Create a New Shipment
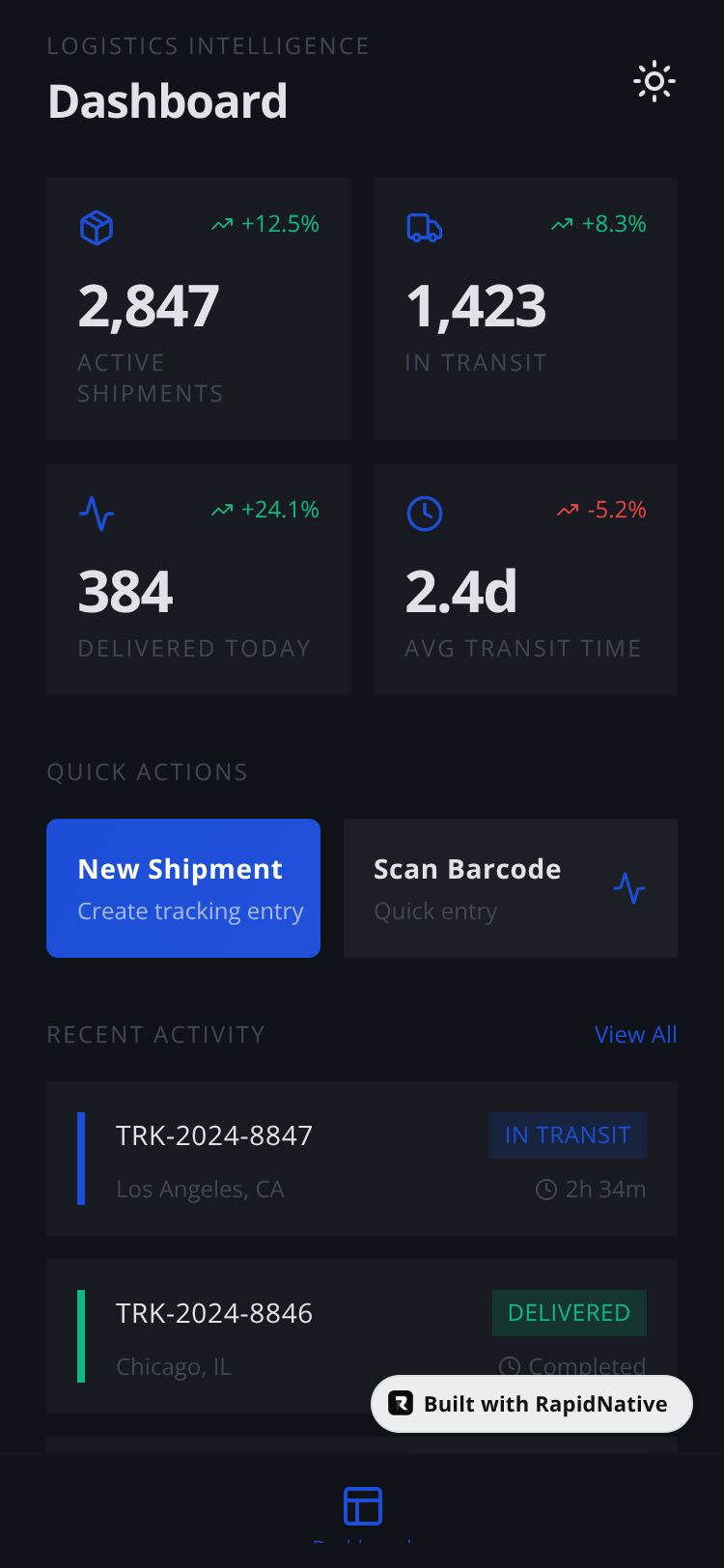This screenshot has height=1568, width=724. point(183,888)
